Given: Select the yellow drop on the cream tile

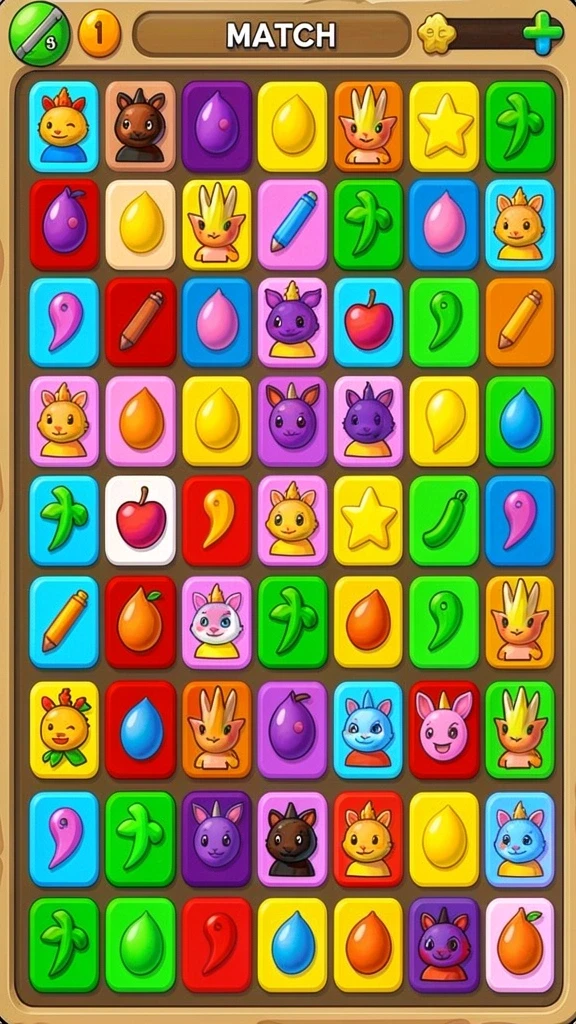Looking at the screenshot, I should click(140, 224).
